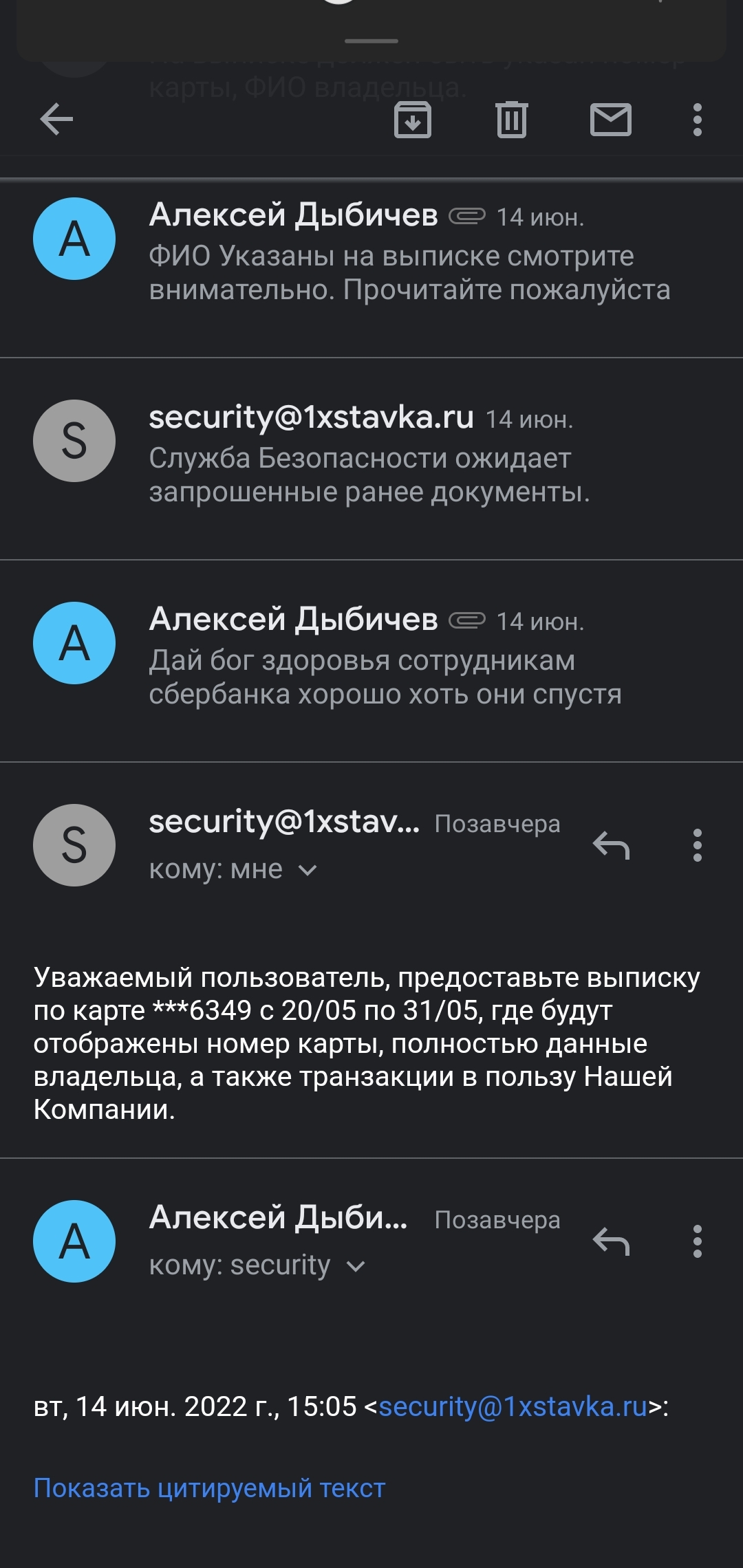Reply to Алексей Дыби... message from Позавчера
This screenshot has width=743, height=1568.
[611, 1241]
